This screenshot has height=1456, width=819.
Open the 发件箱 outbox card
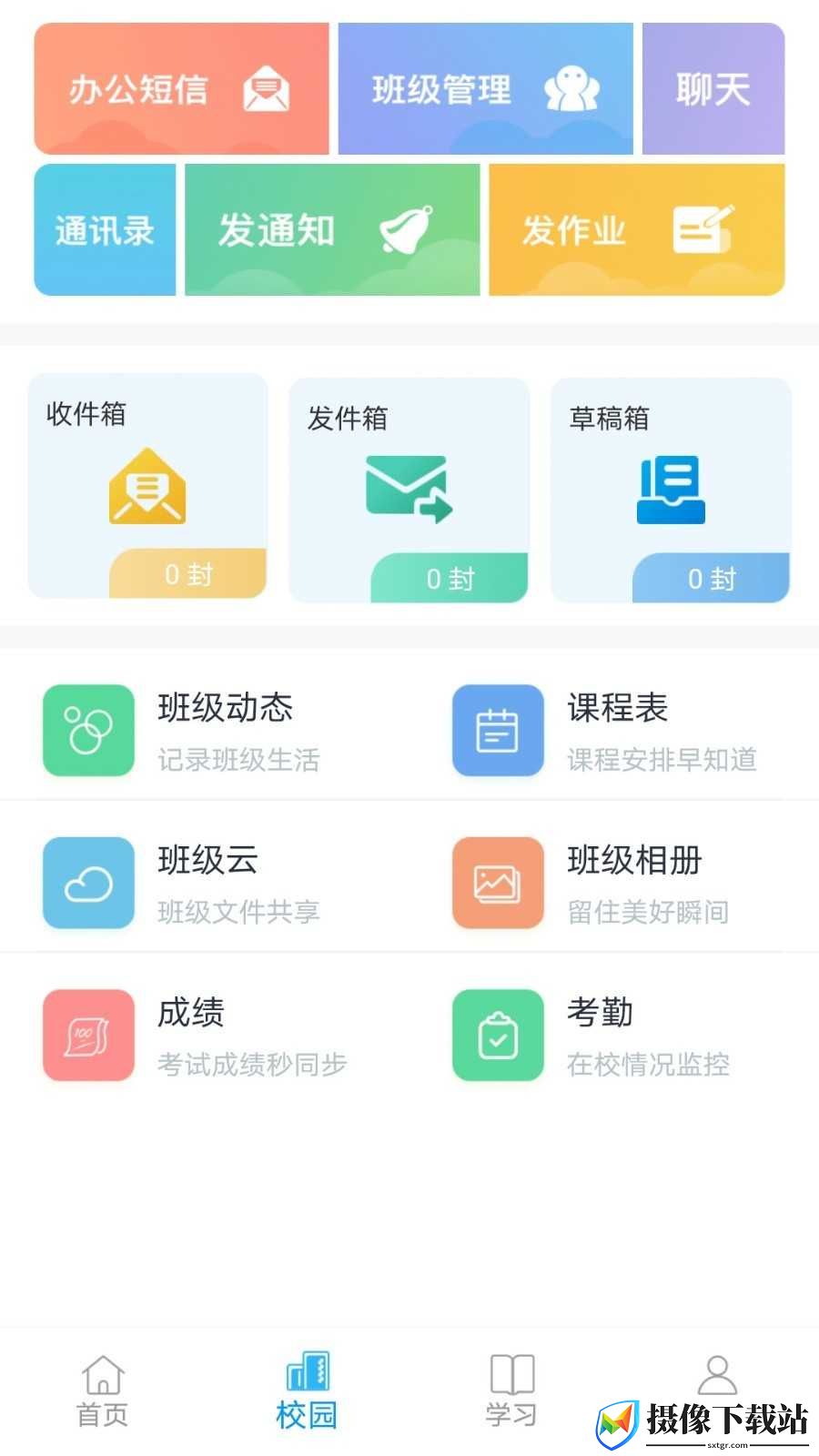pos(409,490)
